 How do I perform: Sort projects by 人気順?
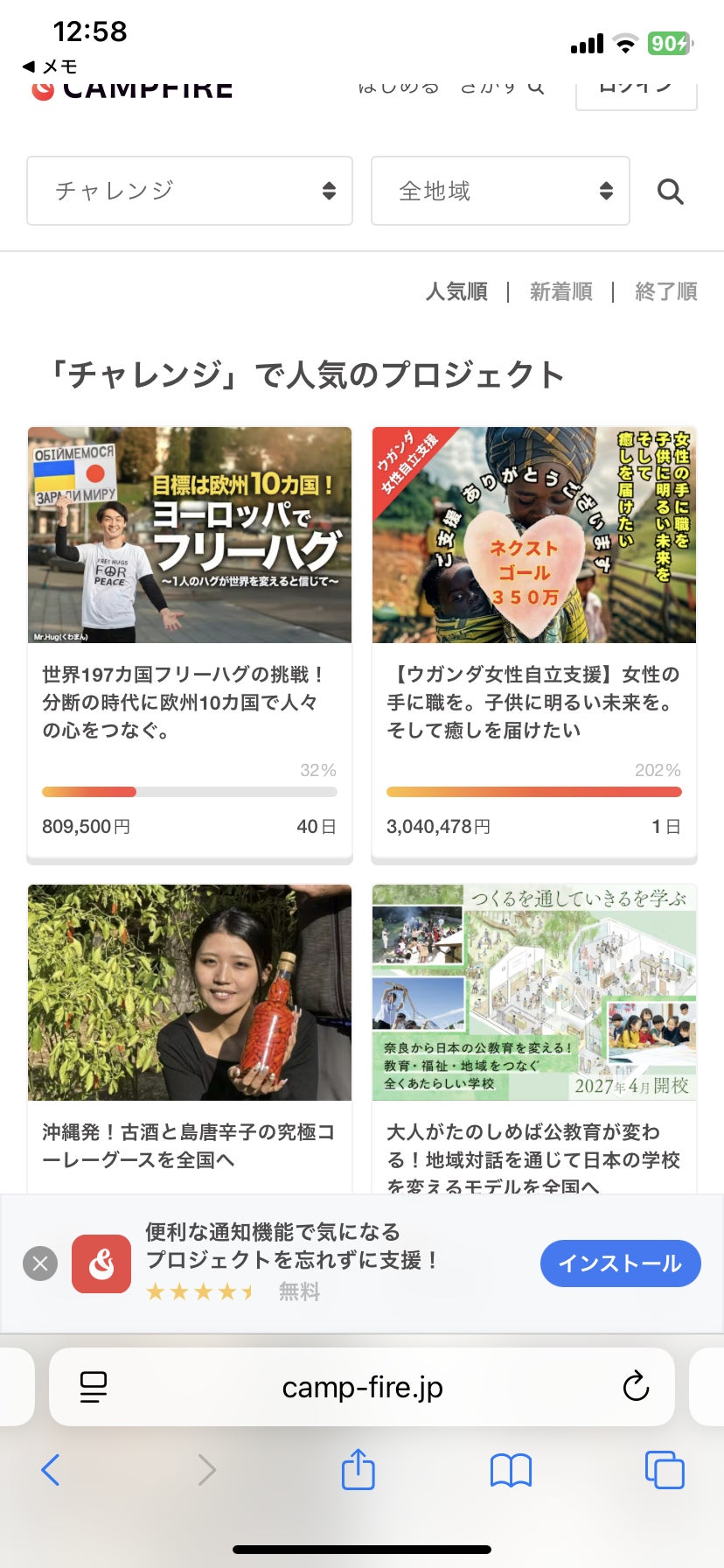[456, 291]
